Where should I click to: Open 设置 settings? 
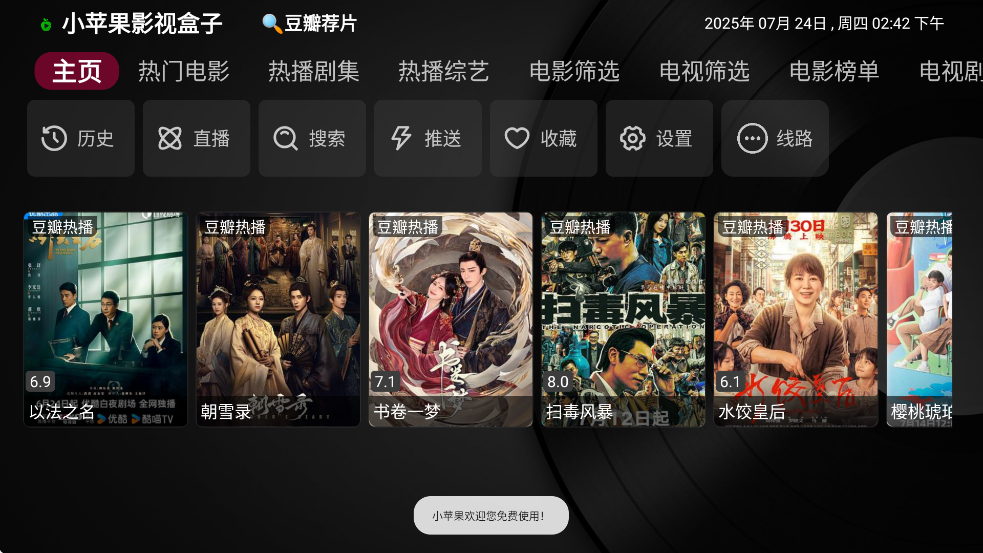click(x=659, y=139)
